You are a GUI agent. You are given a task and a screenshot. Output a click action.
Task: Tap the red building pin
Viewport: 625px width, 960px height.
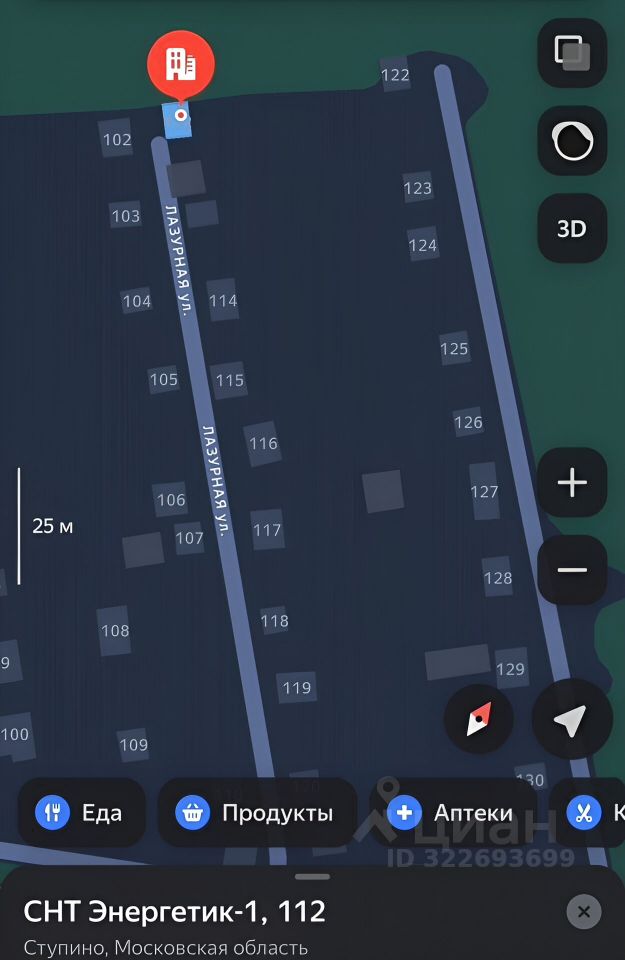pyautogui.click(x=181, y=65)
